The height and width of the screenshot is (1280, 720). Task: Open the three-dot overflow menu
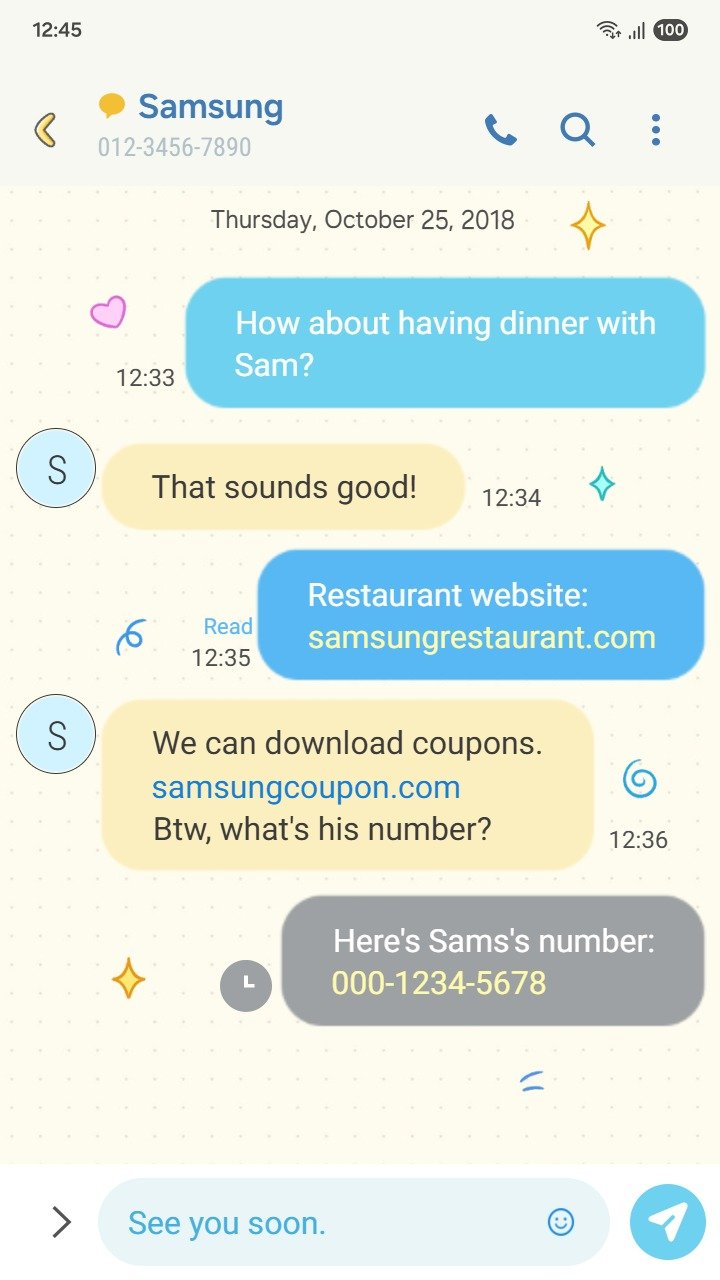pos(655,130)
